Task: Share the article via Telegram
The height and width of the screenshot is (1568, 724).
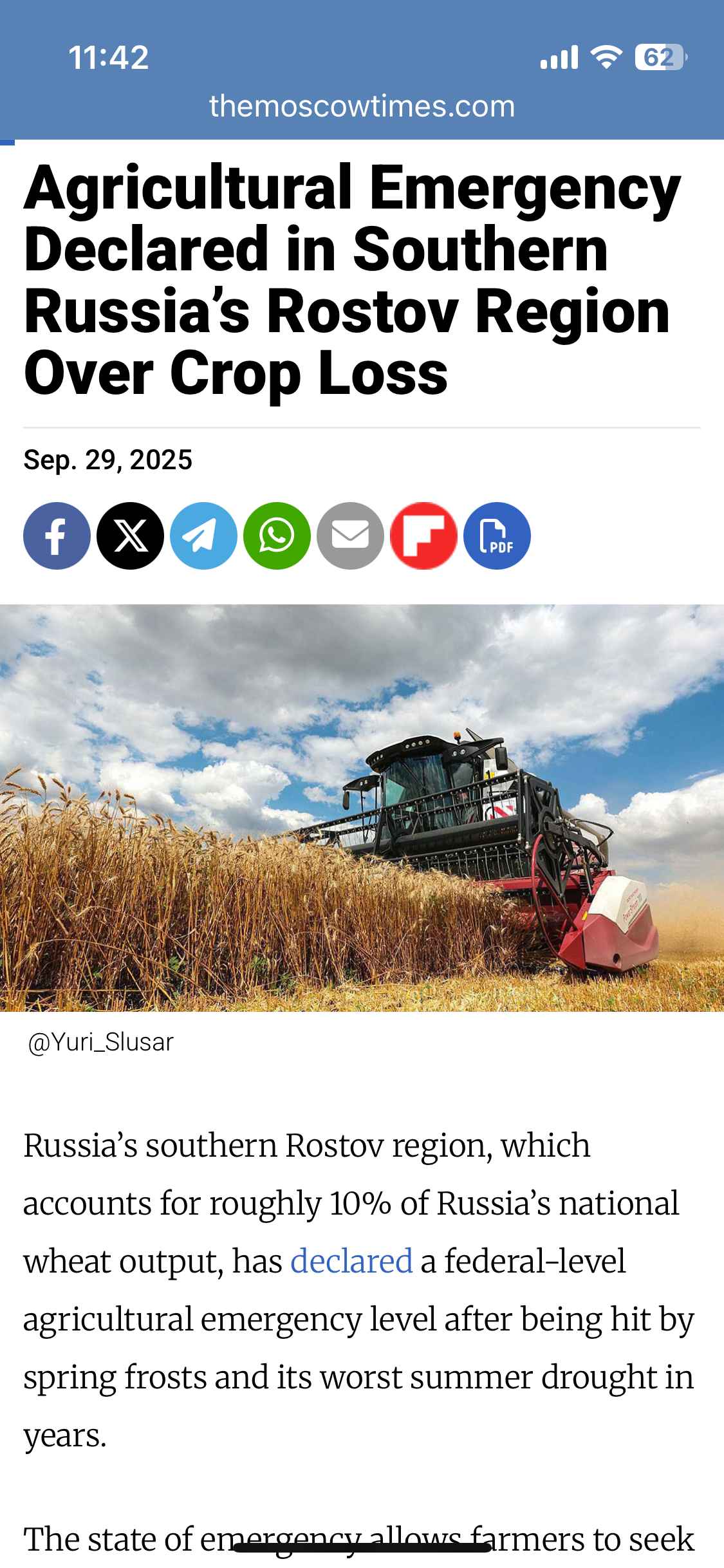Action: pyautogui.click(x=203, y=536)
